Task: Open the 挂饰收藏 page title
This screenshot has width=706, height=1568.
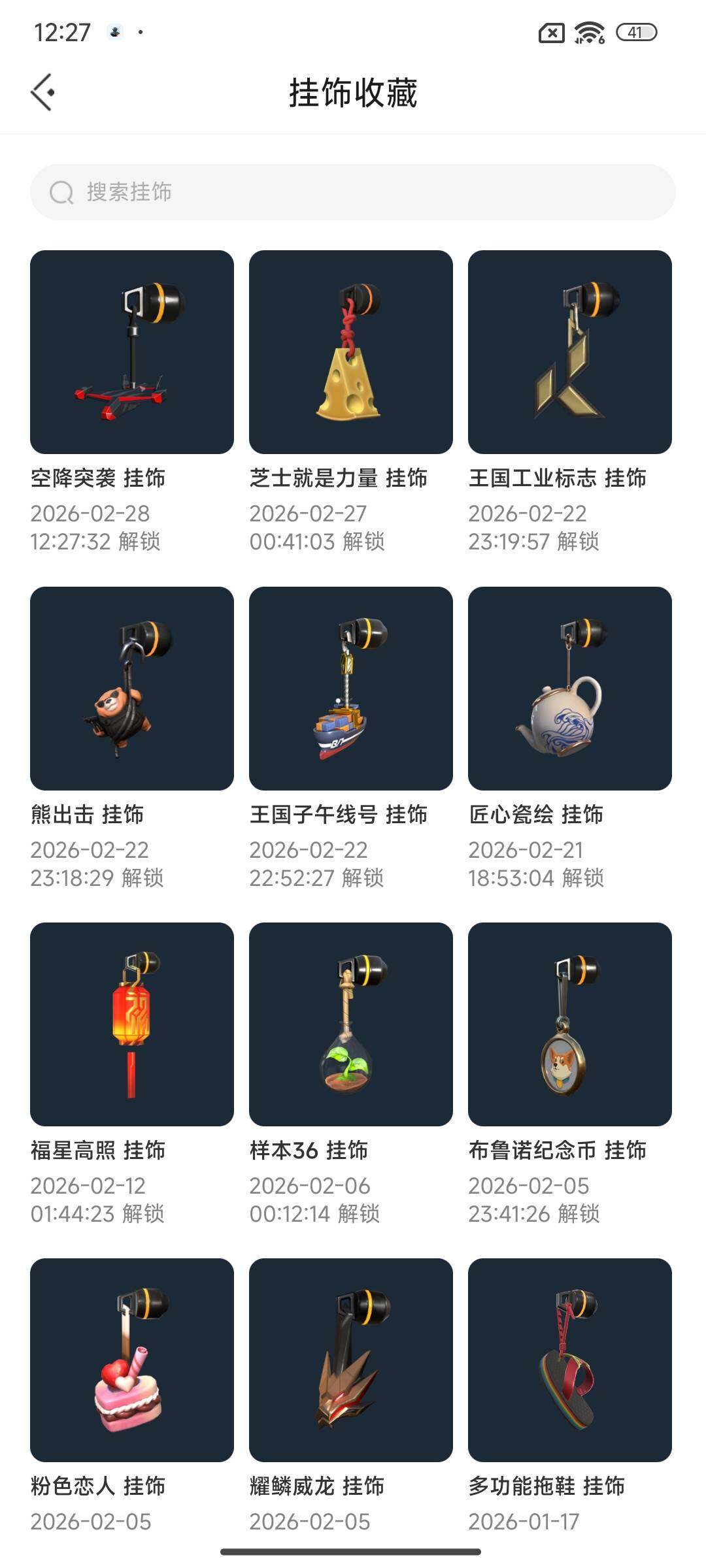Action: [x=353, y=91]
